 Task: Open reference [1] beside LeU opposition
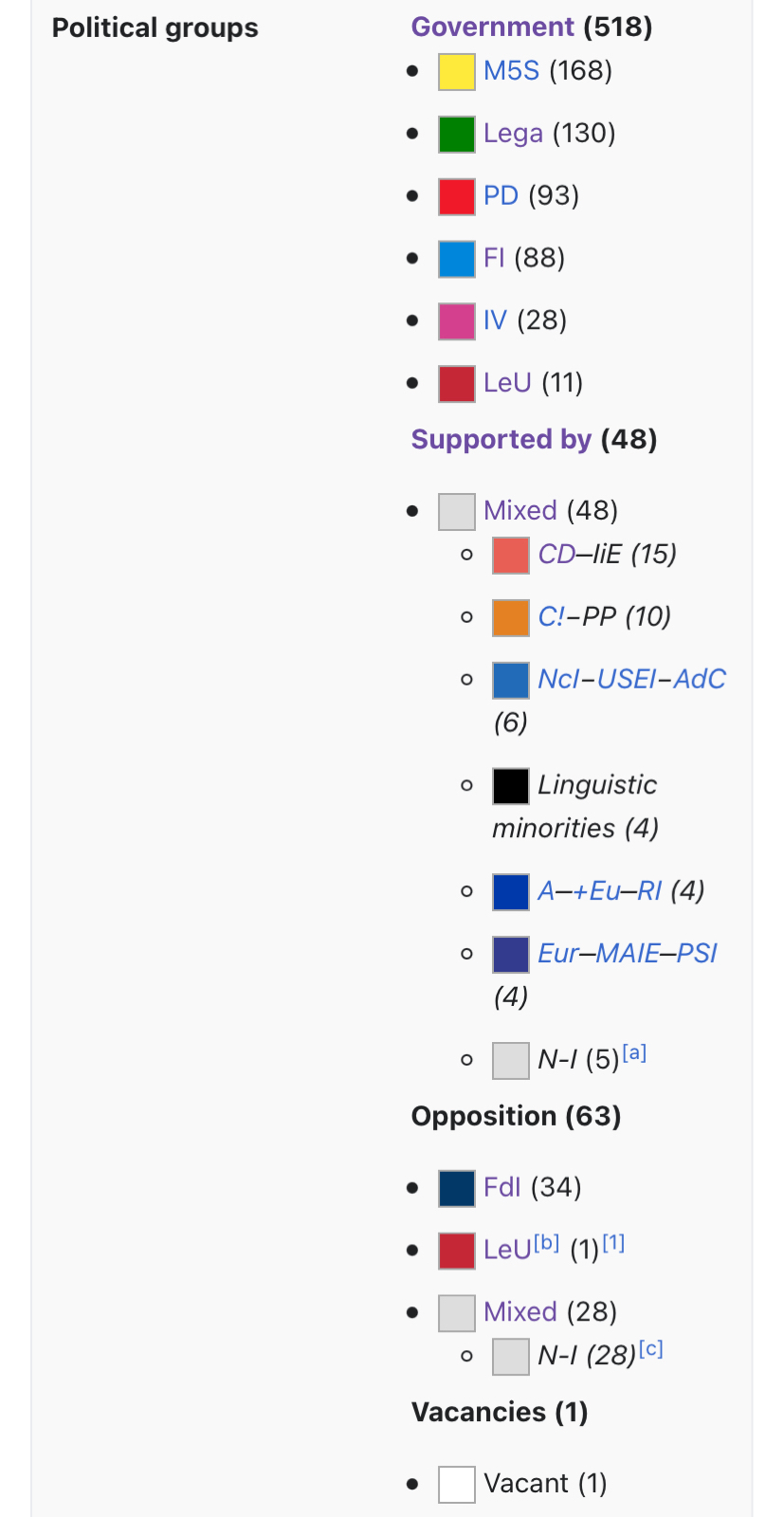coord(613,1243)
